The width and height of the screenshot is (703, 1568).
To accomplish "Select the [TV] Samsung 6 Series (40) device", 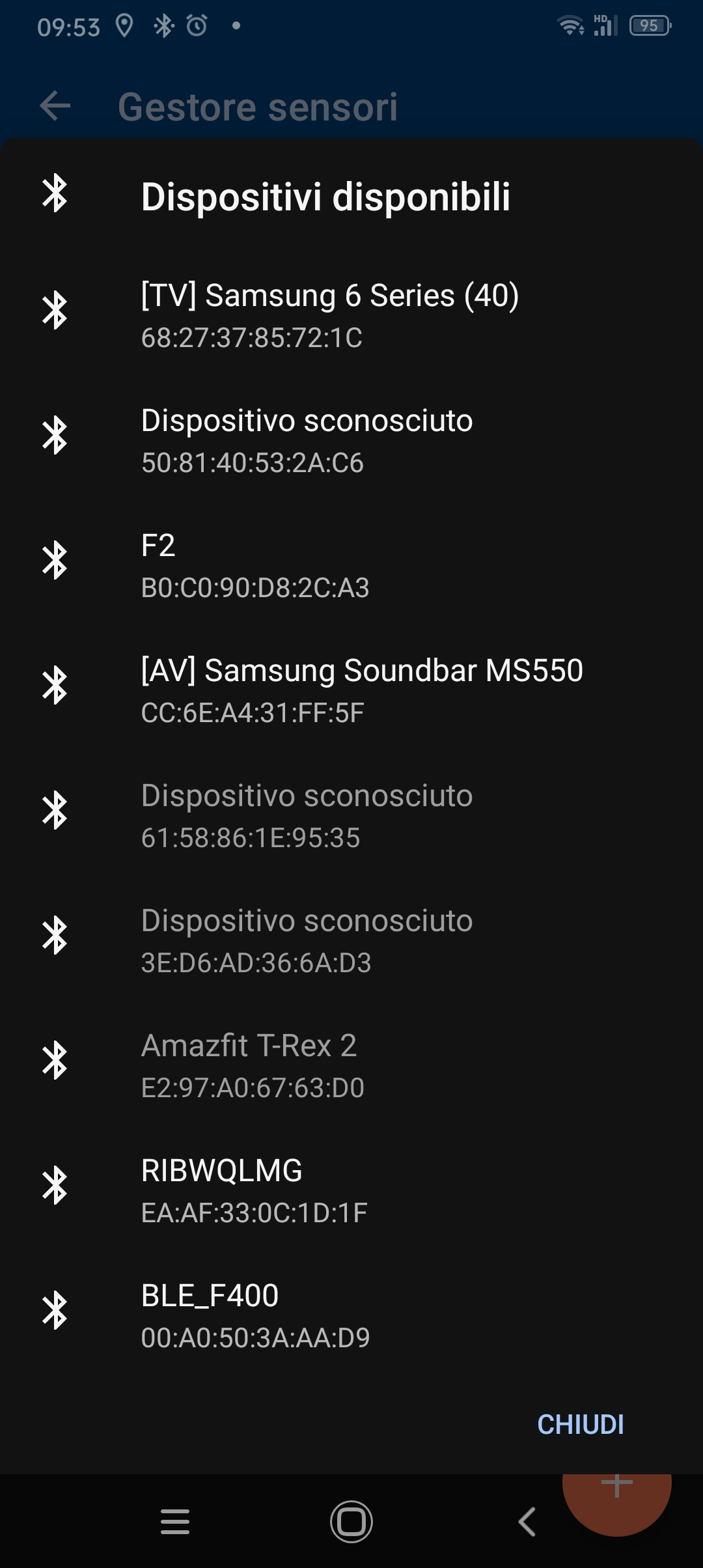I will [x=329, y=315].
